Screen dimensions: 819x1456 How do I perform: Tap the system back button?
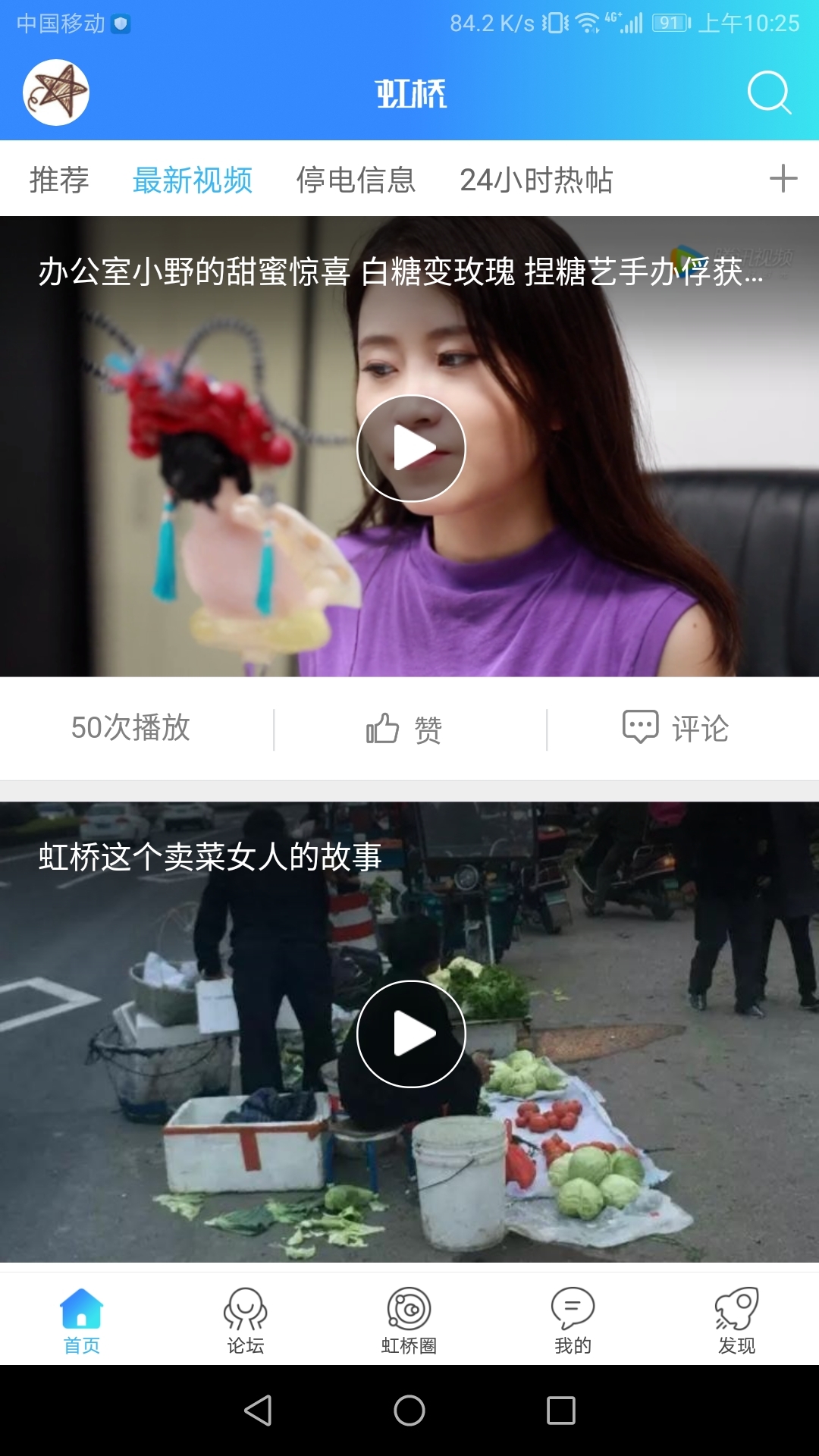[x=258, y=1410]
